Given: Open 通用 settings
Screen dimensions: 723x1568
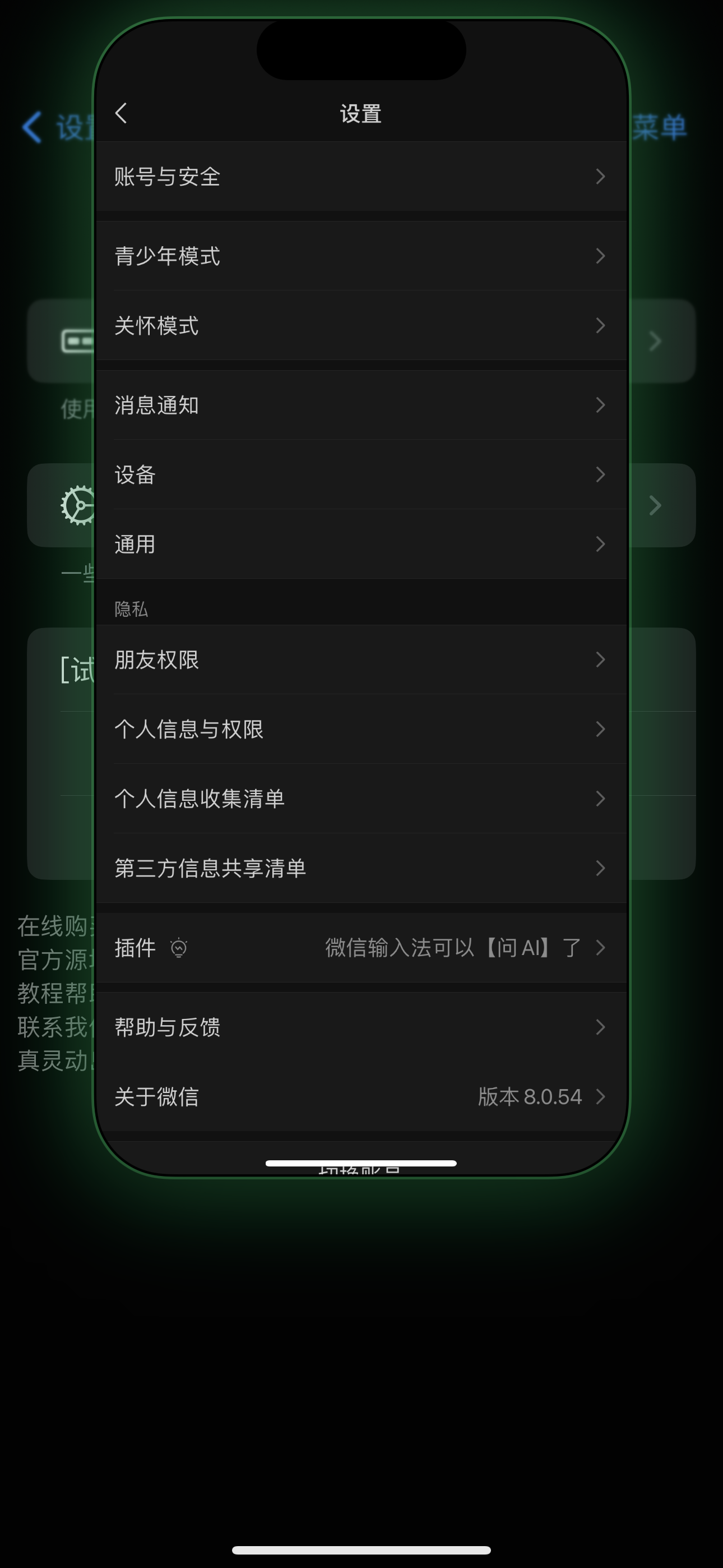Looking at the screenshot, I should pyautogui.click(x=361, y=544).
